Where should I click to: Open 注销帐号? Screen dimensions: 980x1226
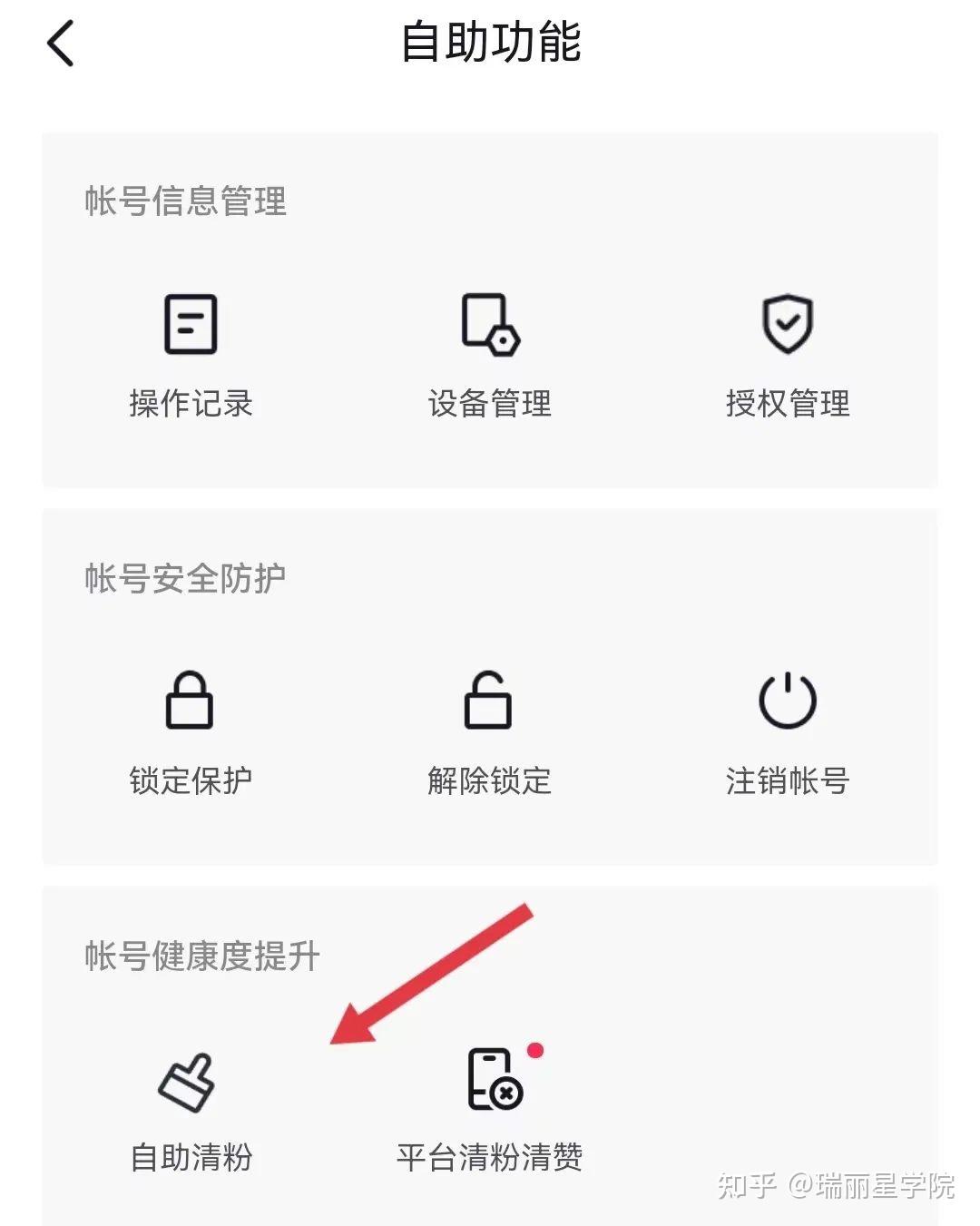pyautogui.click(x=787, y=731)
